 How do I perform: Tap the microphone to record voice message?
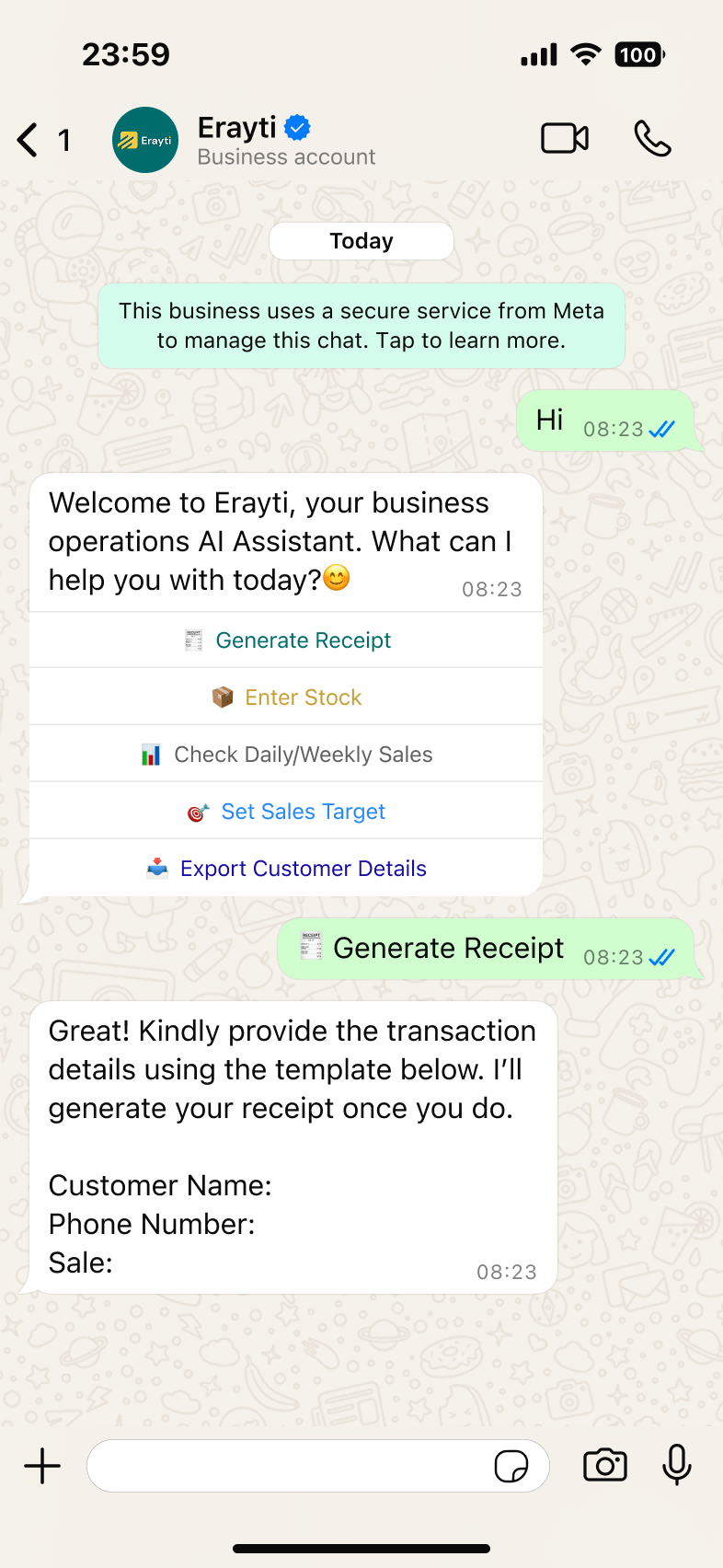(677, 1464)
